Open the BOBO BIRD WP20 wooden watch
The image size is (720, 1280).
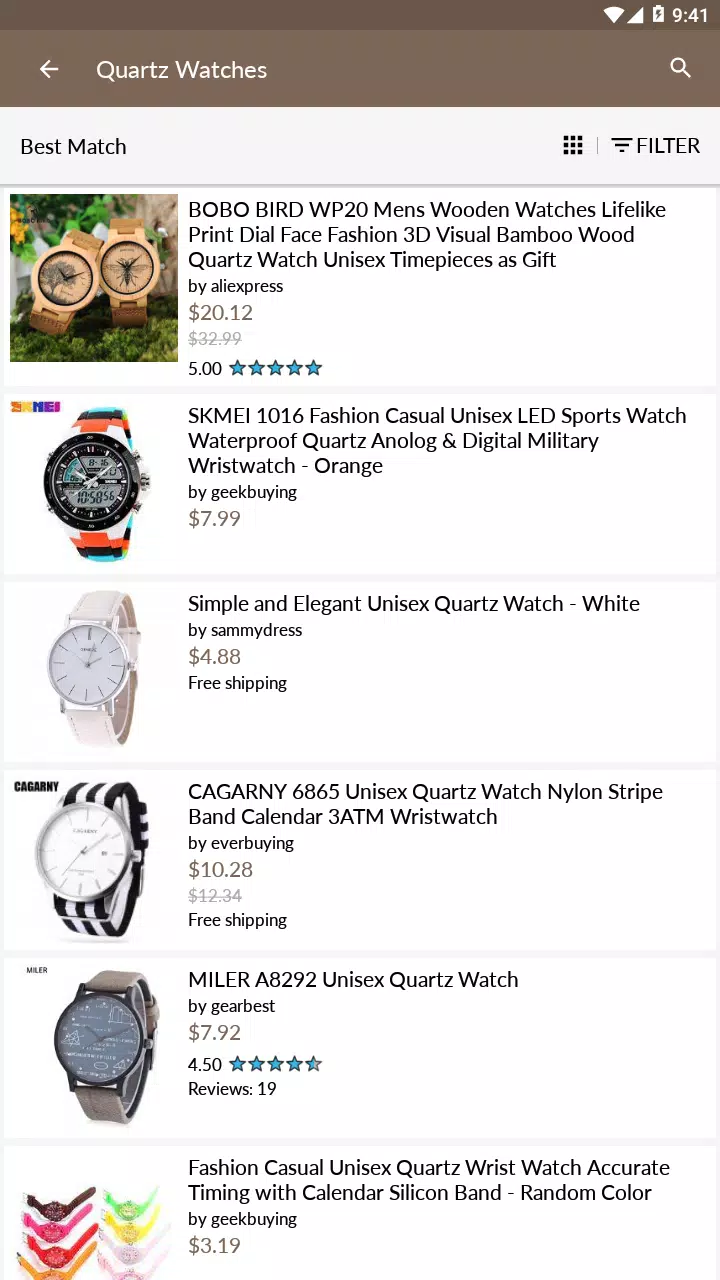[426, 235]
